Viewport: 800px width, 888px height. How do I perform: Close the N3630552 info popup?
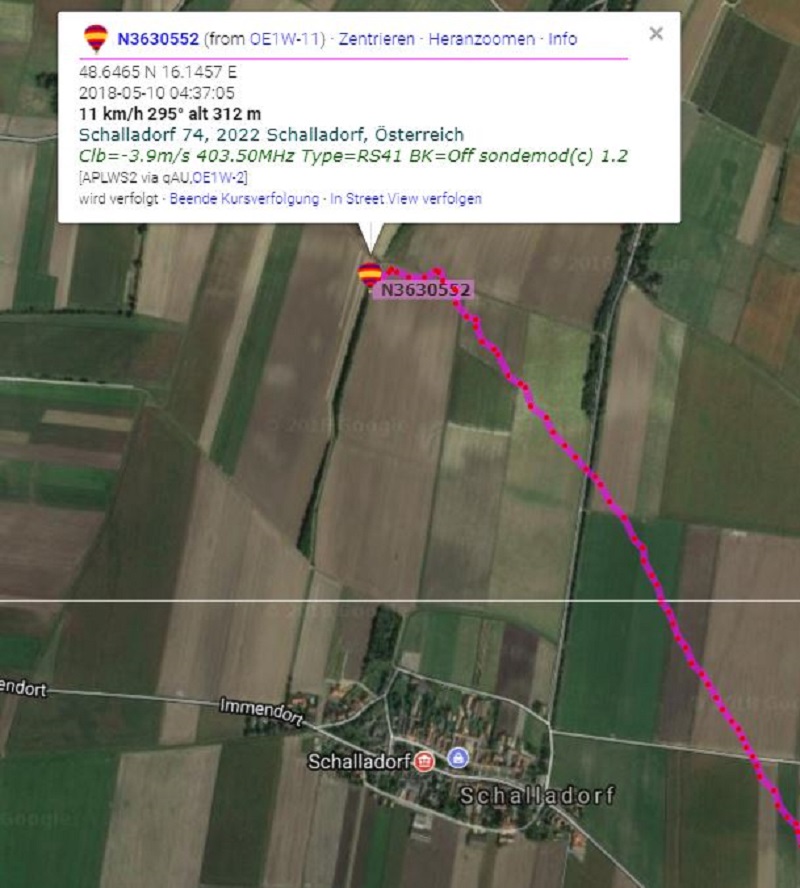[656, 34]
